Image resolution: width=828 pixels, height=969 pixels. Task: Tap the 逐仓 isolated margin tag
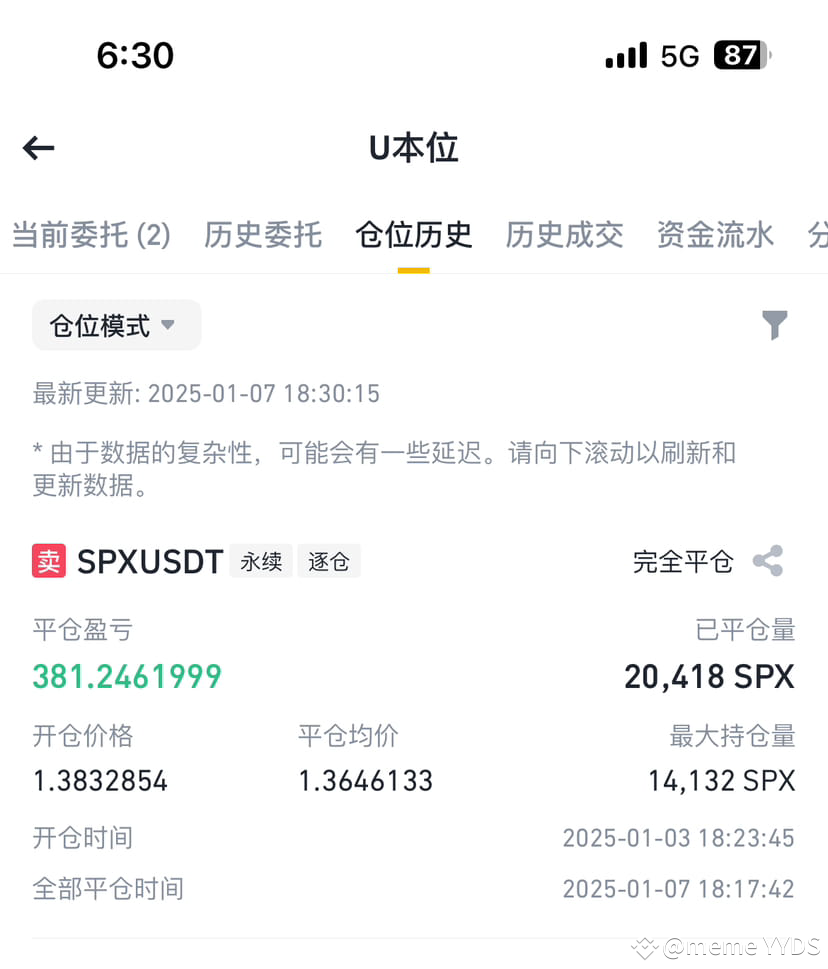329,561
